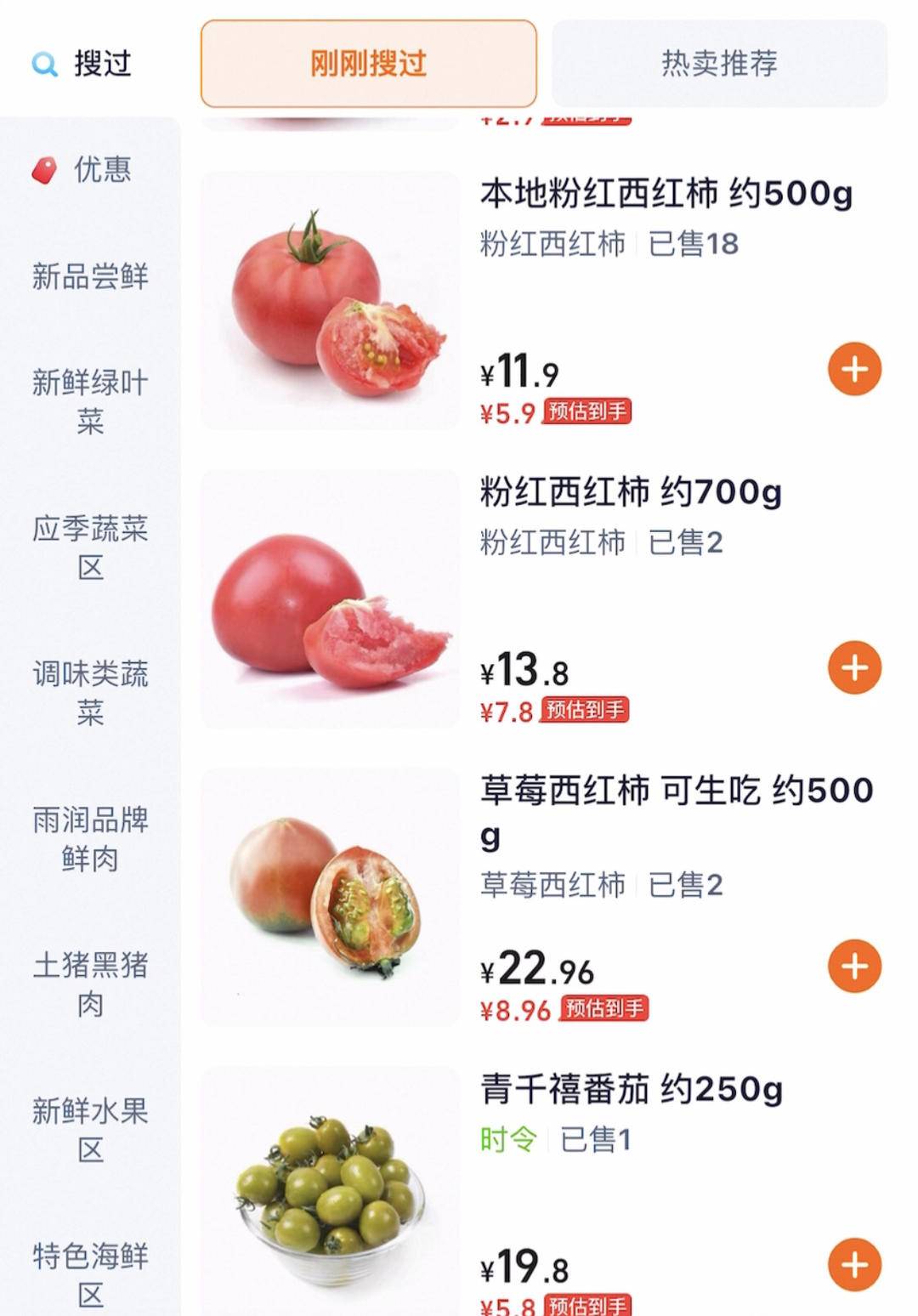Choose the 雨润品牌鲜肉 category
The height and width of the screenshot is (1316, 918).
point(90,839)
